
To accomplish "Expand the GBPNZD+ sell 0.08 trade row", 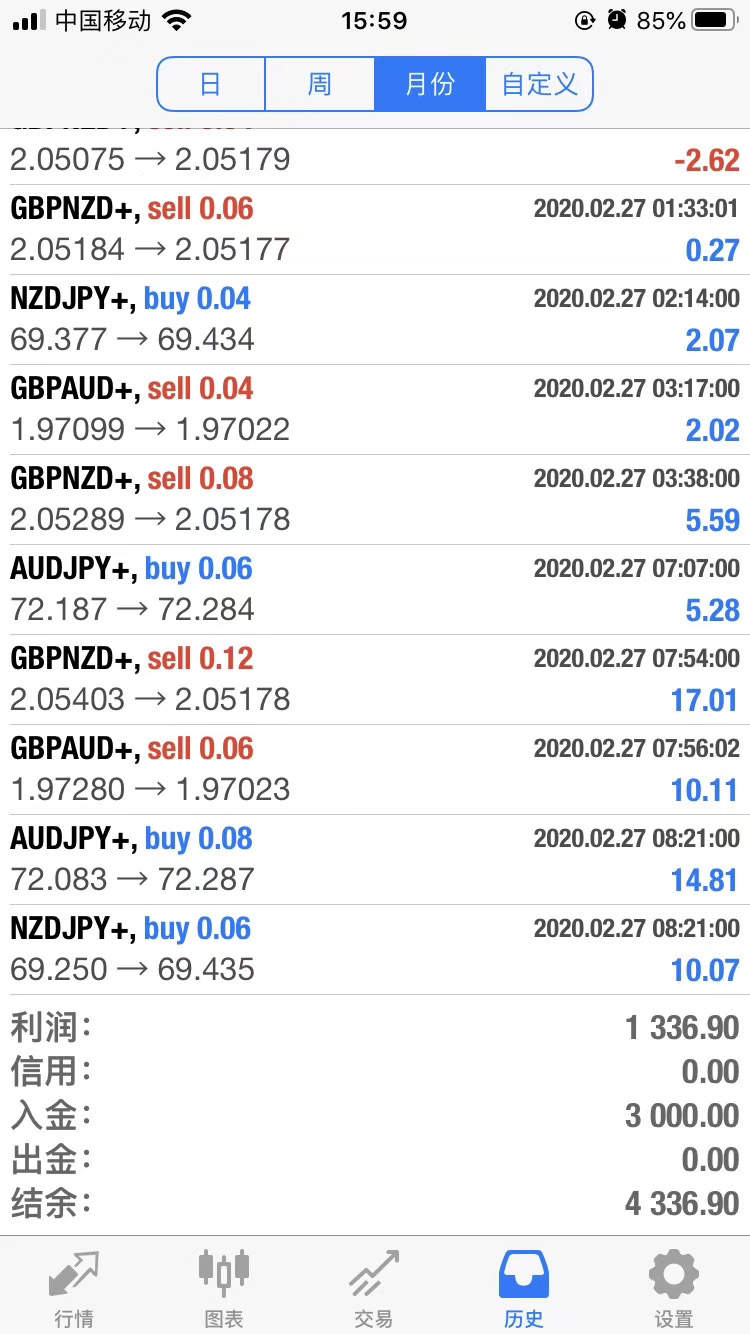I will tap(375, 499).
